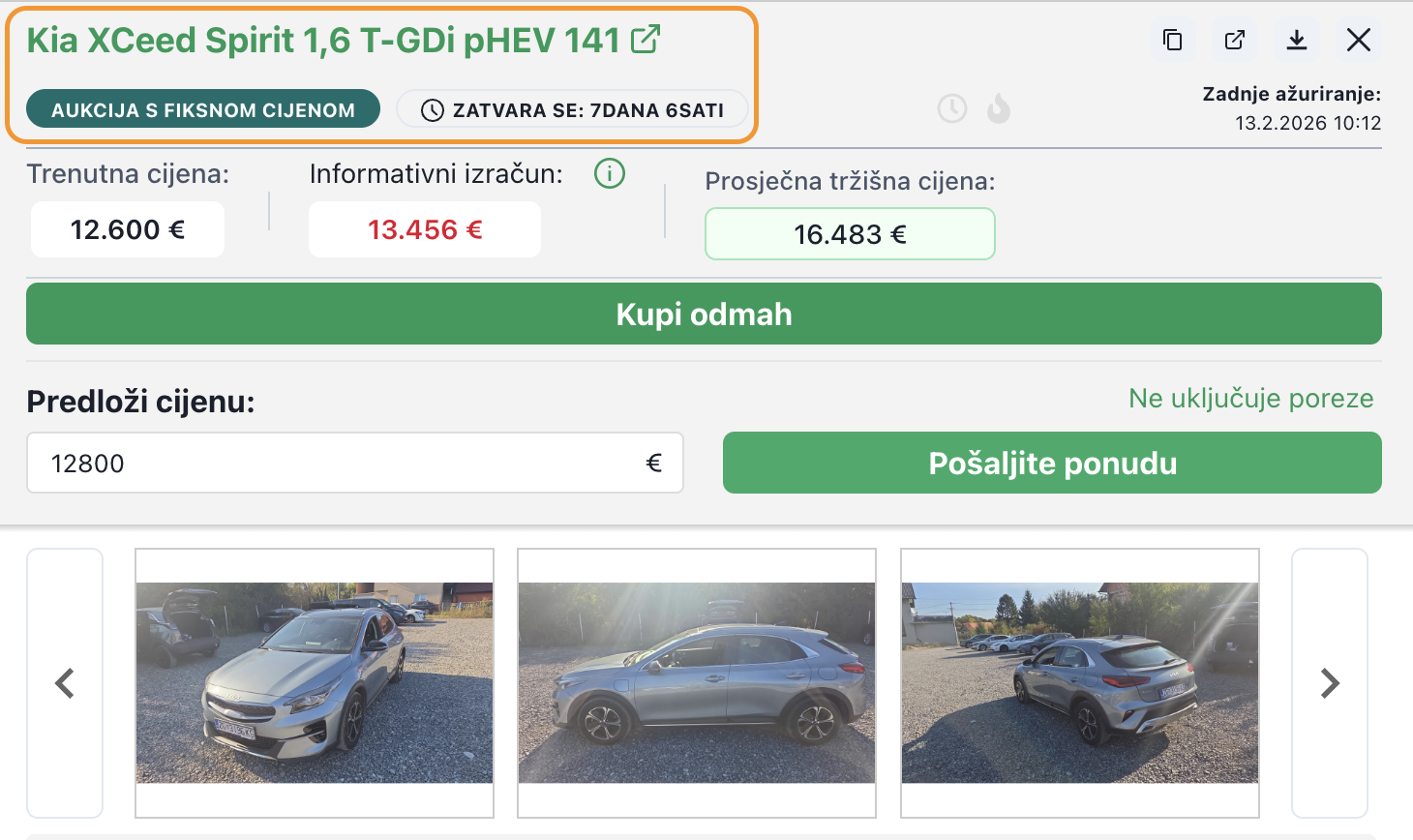Open the front view car photo
The image size is (1413, 840).
coord(315,683)
